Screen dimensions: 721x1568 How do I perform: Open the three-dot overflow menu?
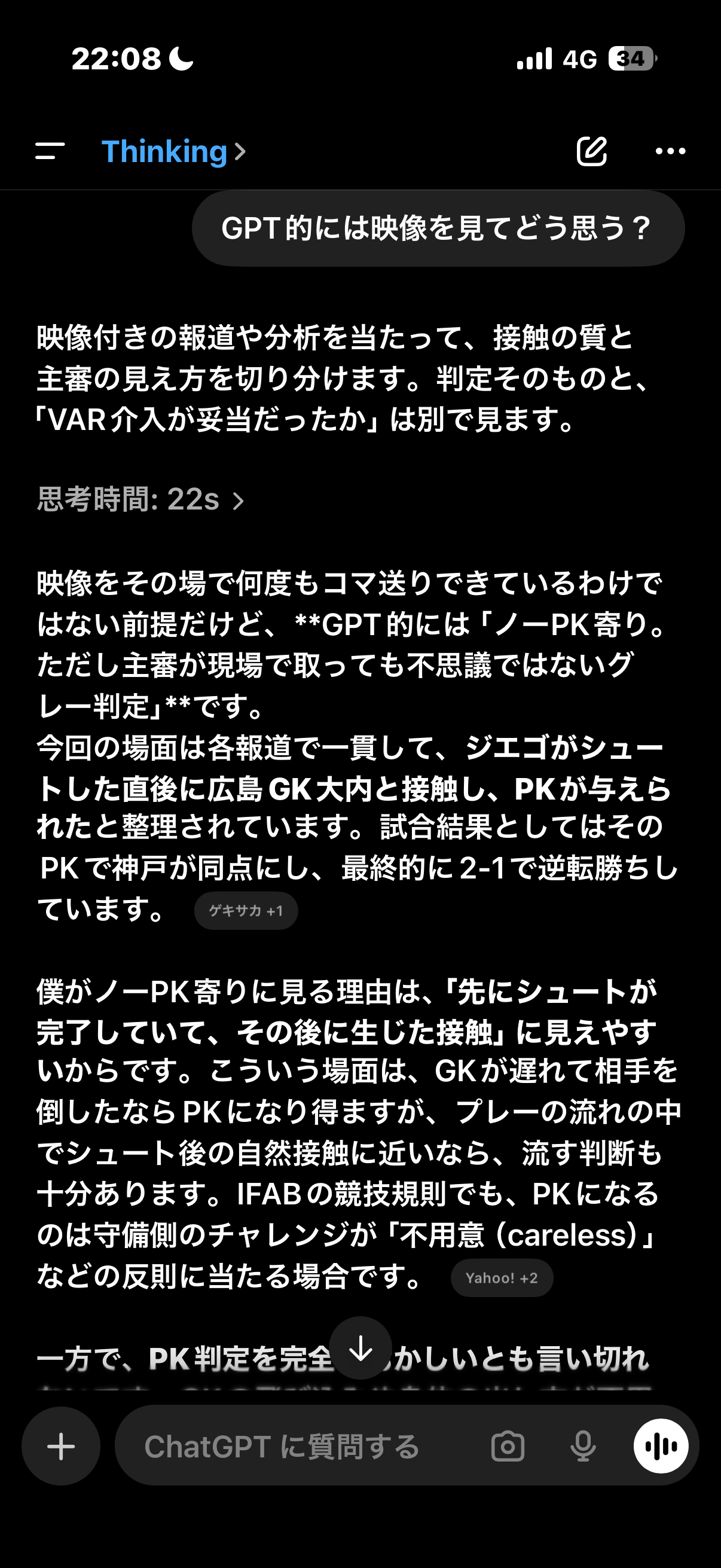pos(670,151)
